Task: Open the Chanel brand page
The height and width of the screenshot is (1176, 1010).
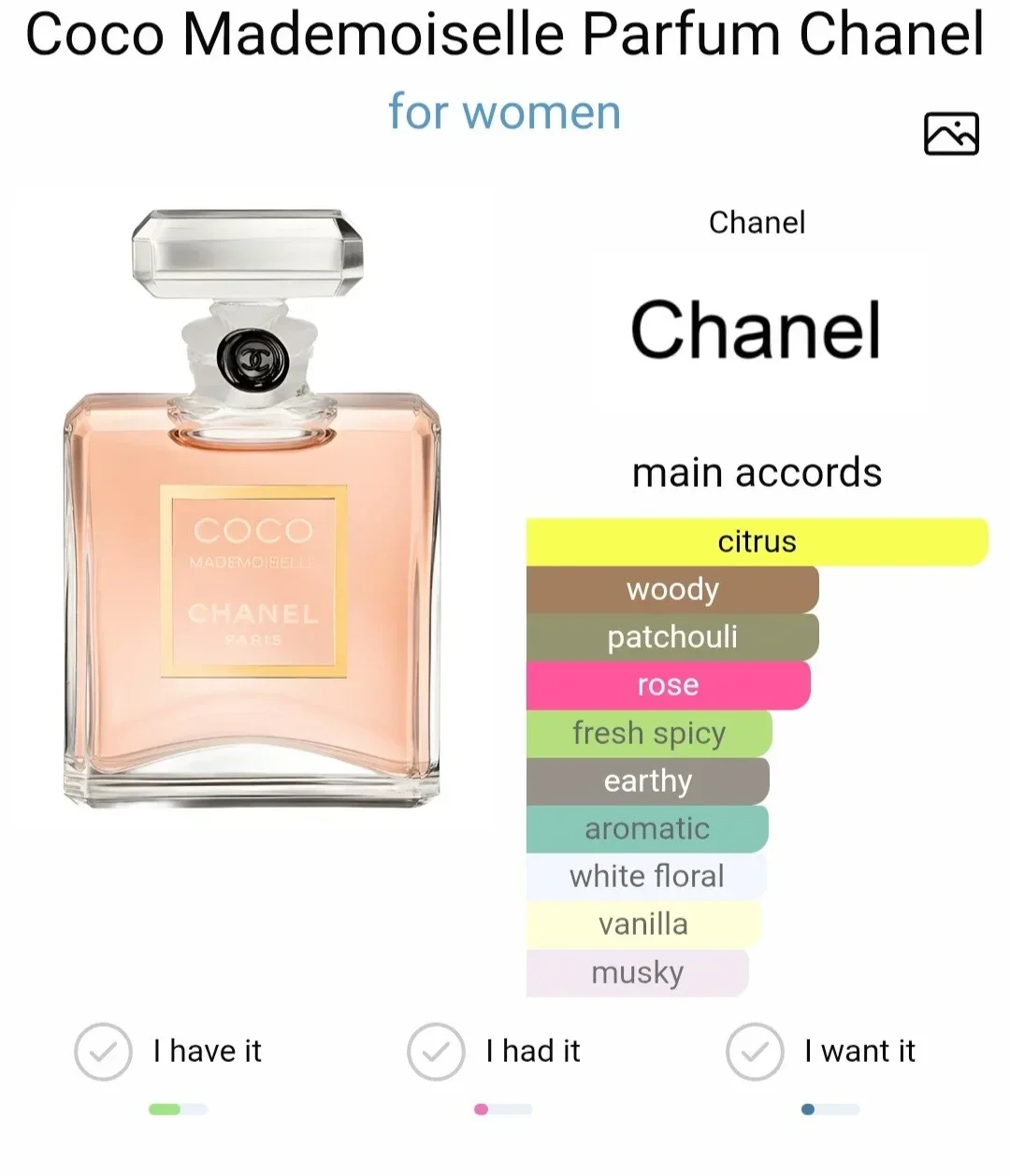Action: (x=757, y=330)
